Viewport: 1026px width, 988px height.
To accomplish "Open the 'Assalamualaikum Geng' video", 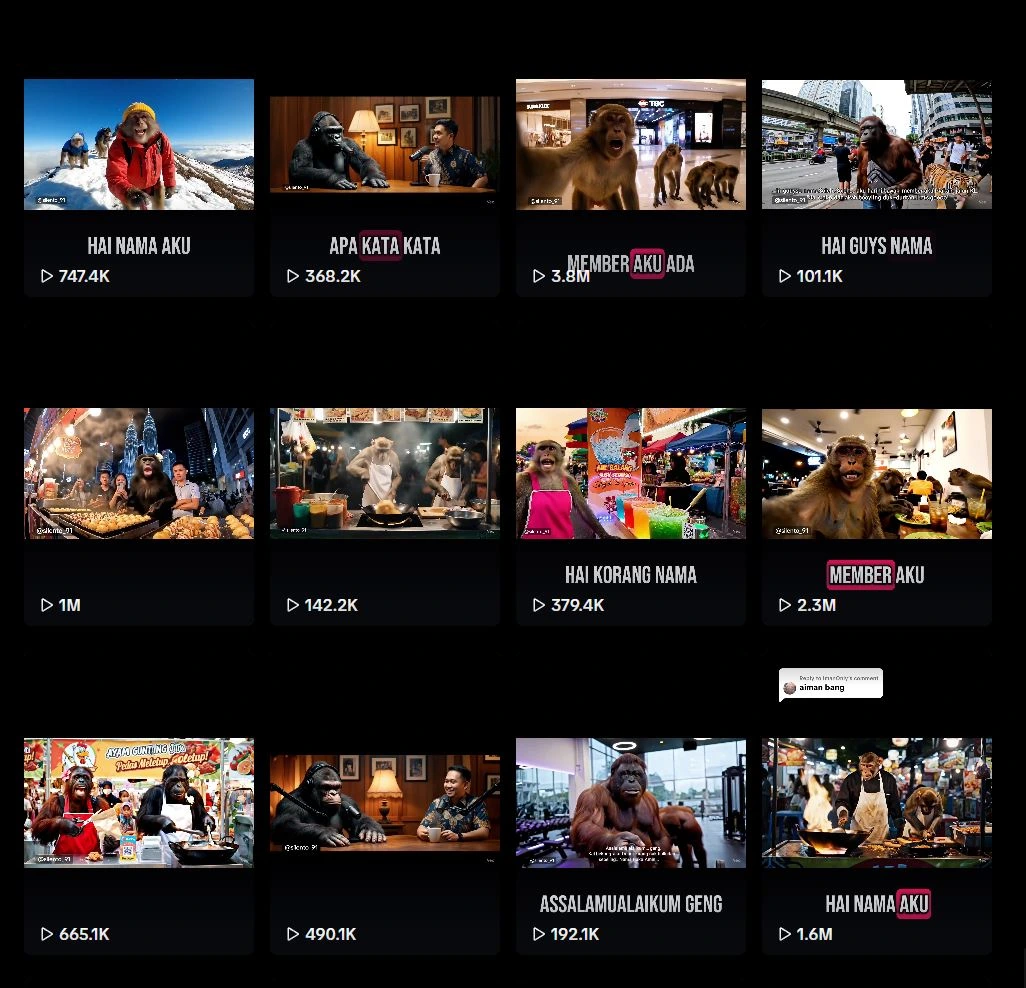I will coord(631,803).
